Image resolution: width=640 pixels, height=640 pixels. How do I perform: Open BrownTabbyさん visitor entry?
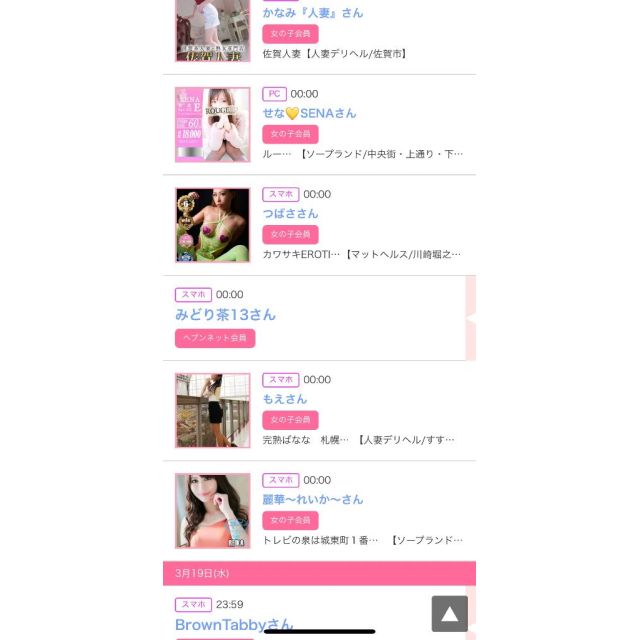[x=234, y=624]
